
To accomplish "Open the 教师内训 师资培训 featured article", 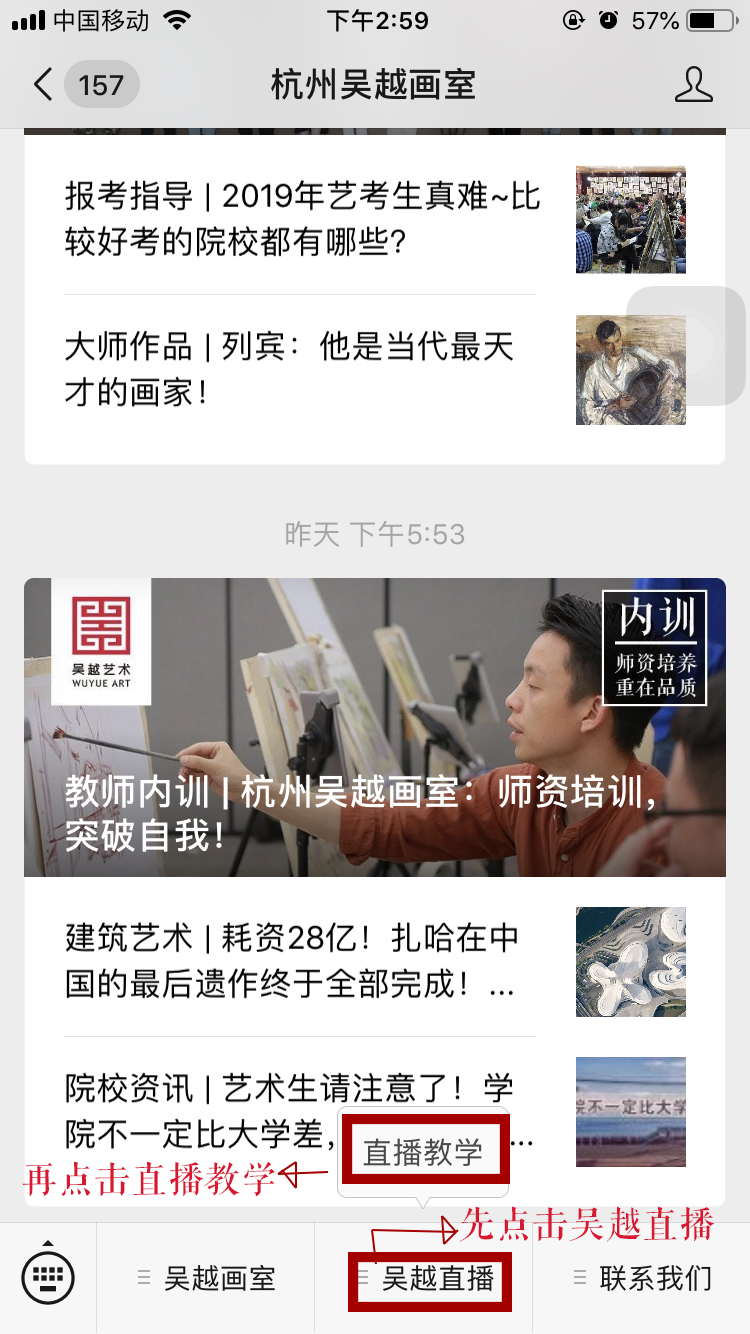I will click(x=375, y=727).
